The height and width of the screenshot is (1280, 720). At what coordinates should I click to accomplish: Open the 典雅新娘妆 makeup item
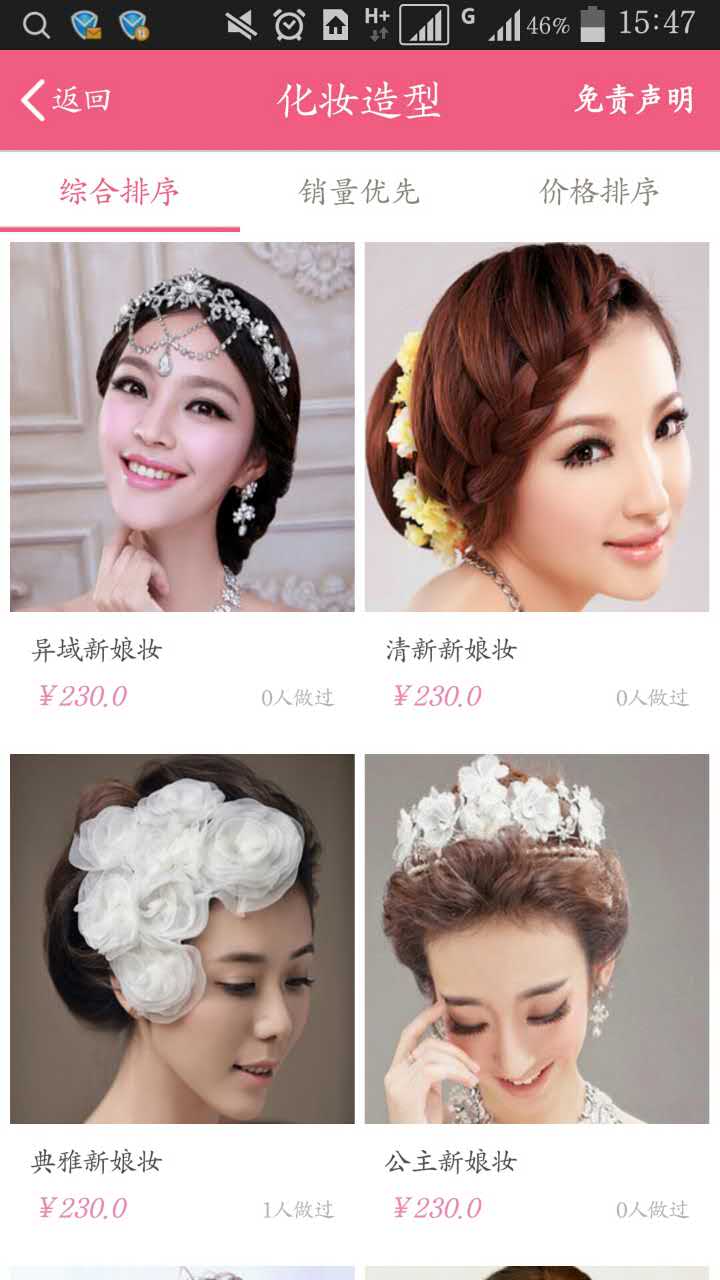[182, 994]
